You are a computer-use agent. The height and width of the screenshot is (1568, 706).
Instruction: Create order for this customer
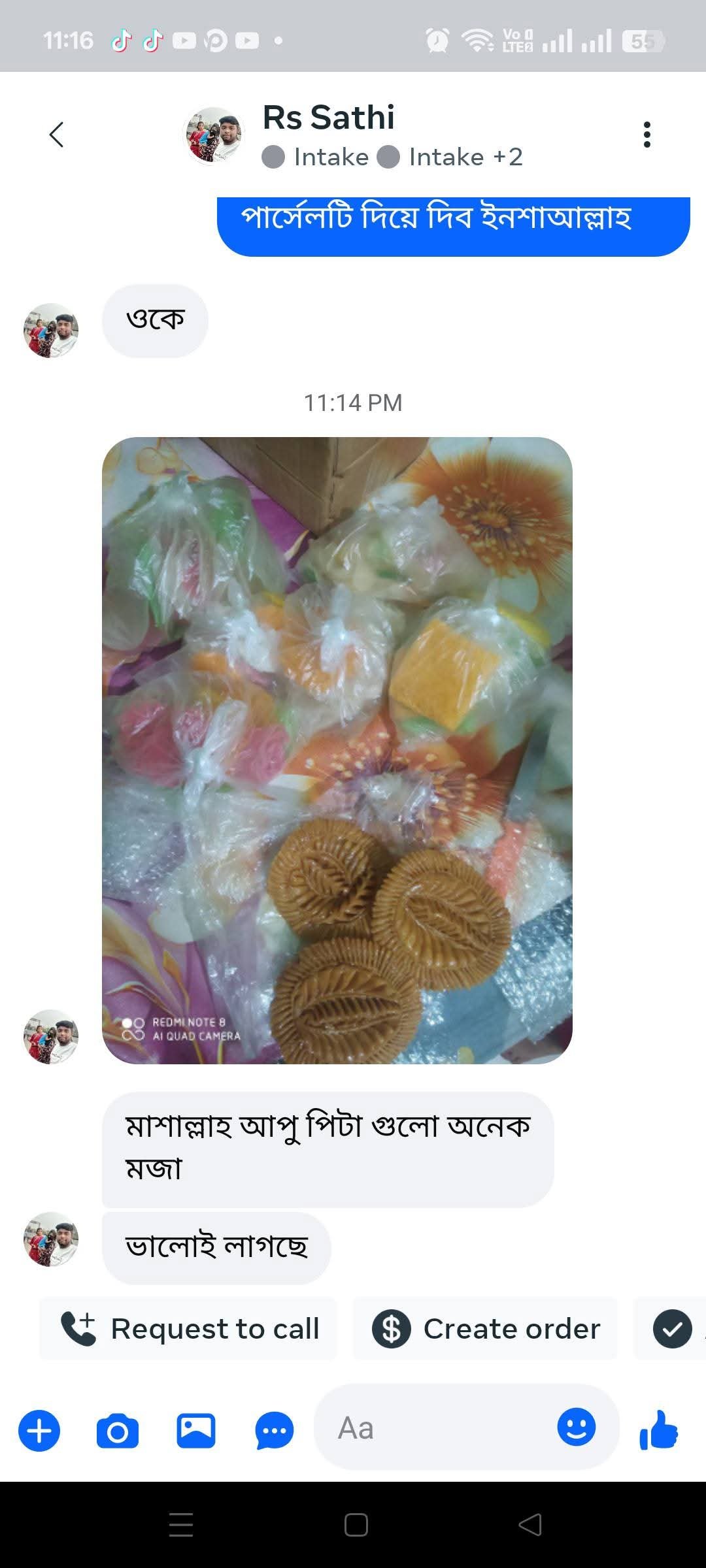(x=486, y=1328)
